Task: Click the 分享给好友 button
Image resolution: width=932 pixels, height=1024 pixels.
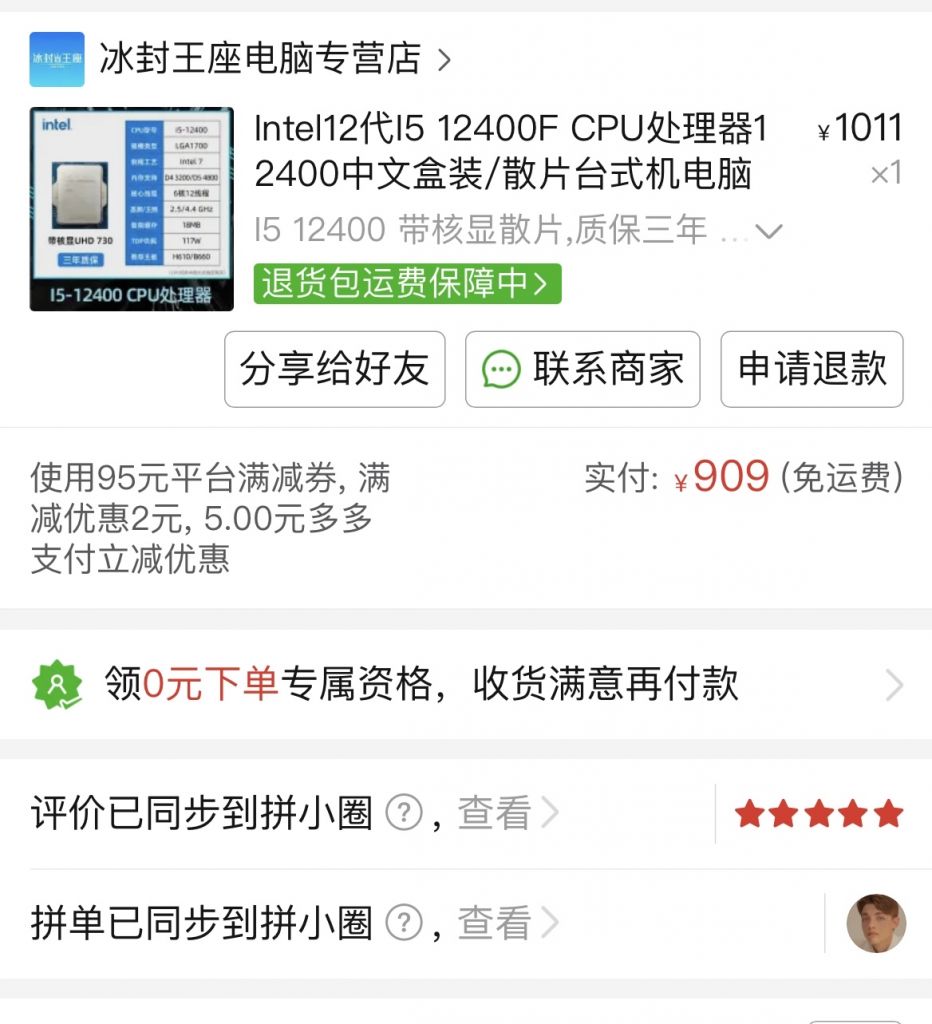Action: point(334,370)
